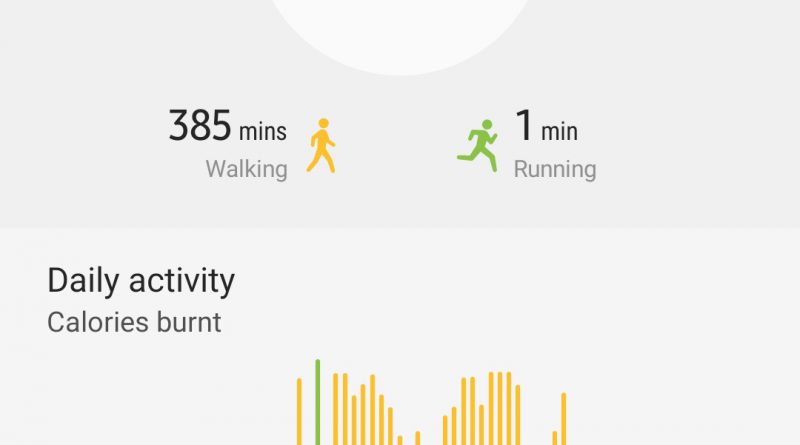Open the 385 mins Walking stat
Image resolution: width=800 pixels, height=445 pixels.
click(250, 145)
